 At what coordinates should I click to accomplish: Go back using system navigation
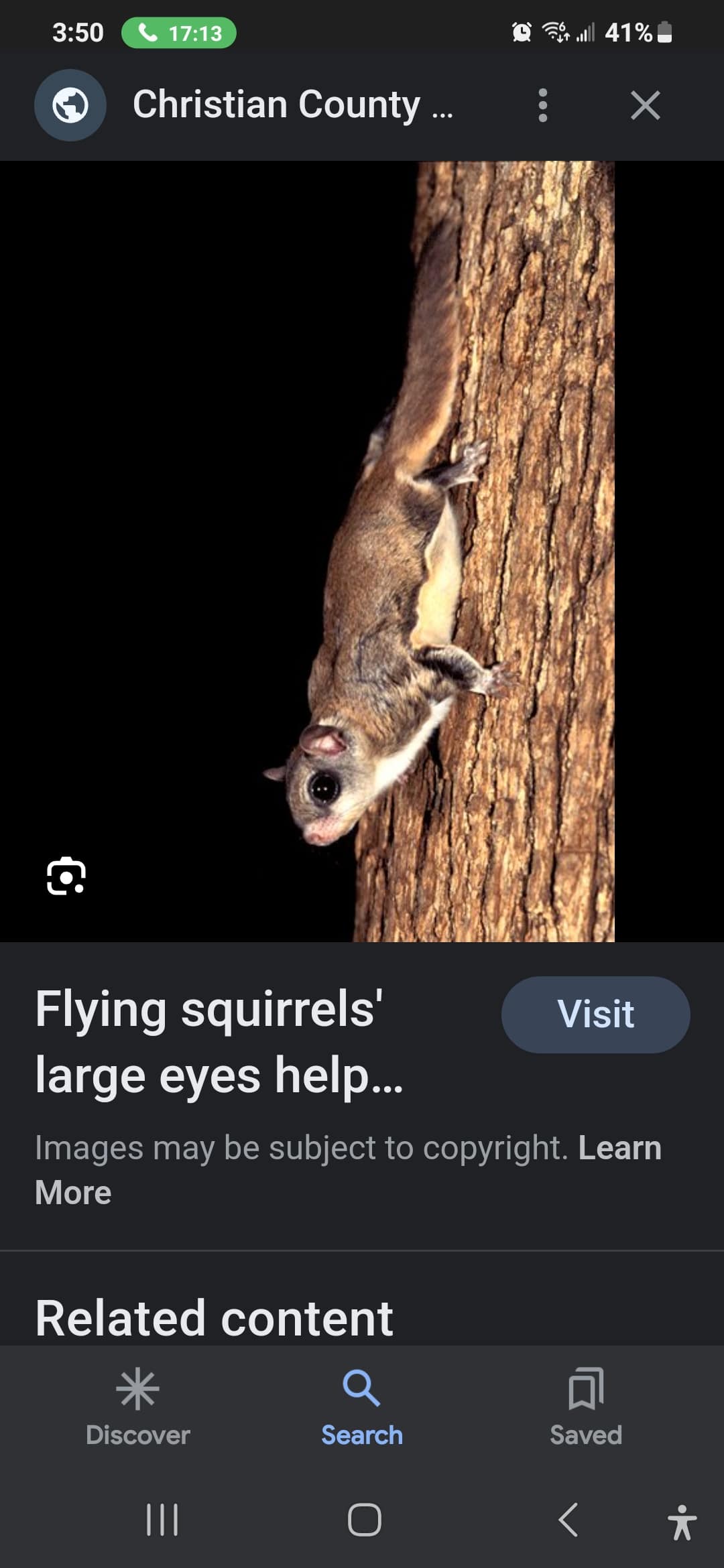(x=568, y=1519)
